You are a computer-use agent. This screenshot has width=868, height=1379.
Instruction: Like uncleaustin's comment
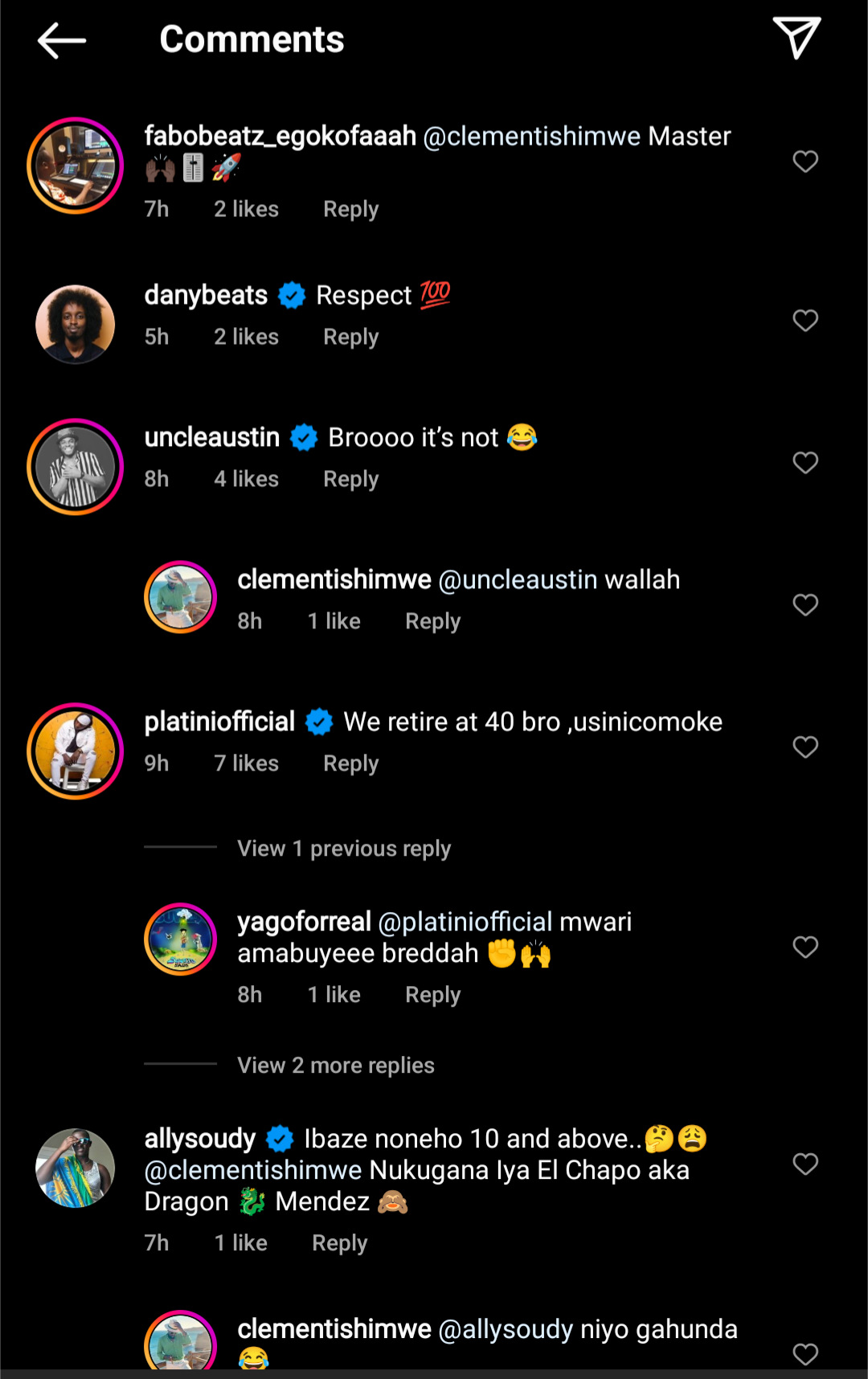click(805, 463)
